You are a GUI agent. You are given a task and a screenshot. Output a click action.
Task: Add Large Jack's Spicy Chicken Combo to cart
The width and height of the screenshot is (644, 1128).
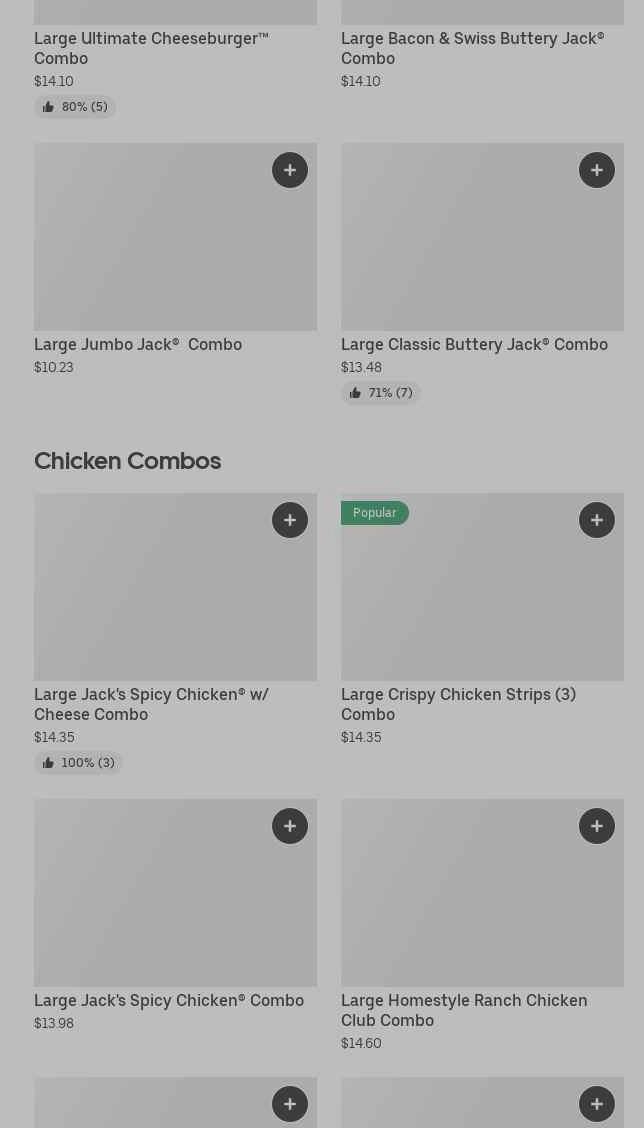(x=290, y=827)
